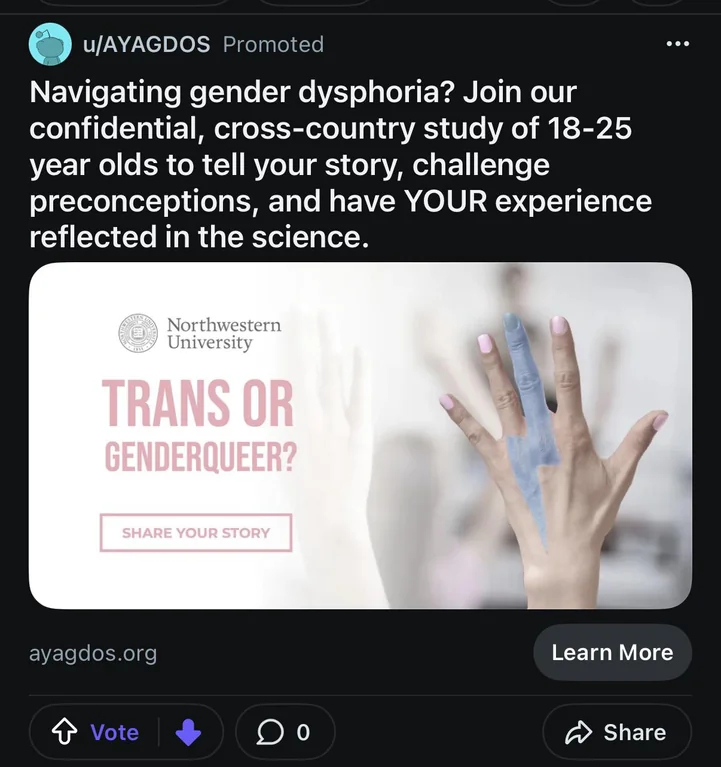Open the post's three-dot overflow menu

tap(677, 44)
